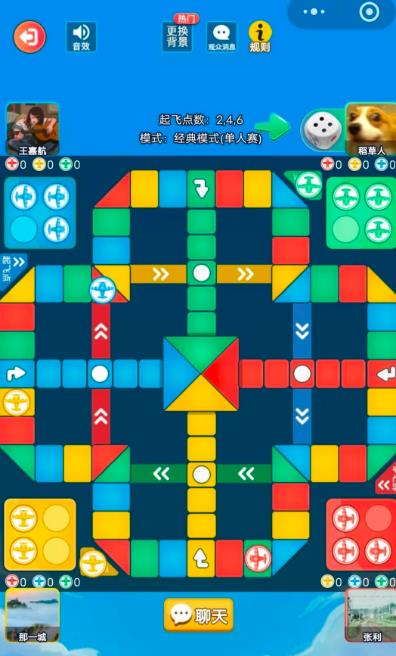Screen dimensions: 396x656
Task: Open 更换背景 to change the background
Action: [x=177, y=37]
